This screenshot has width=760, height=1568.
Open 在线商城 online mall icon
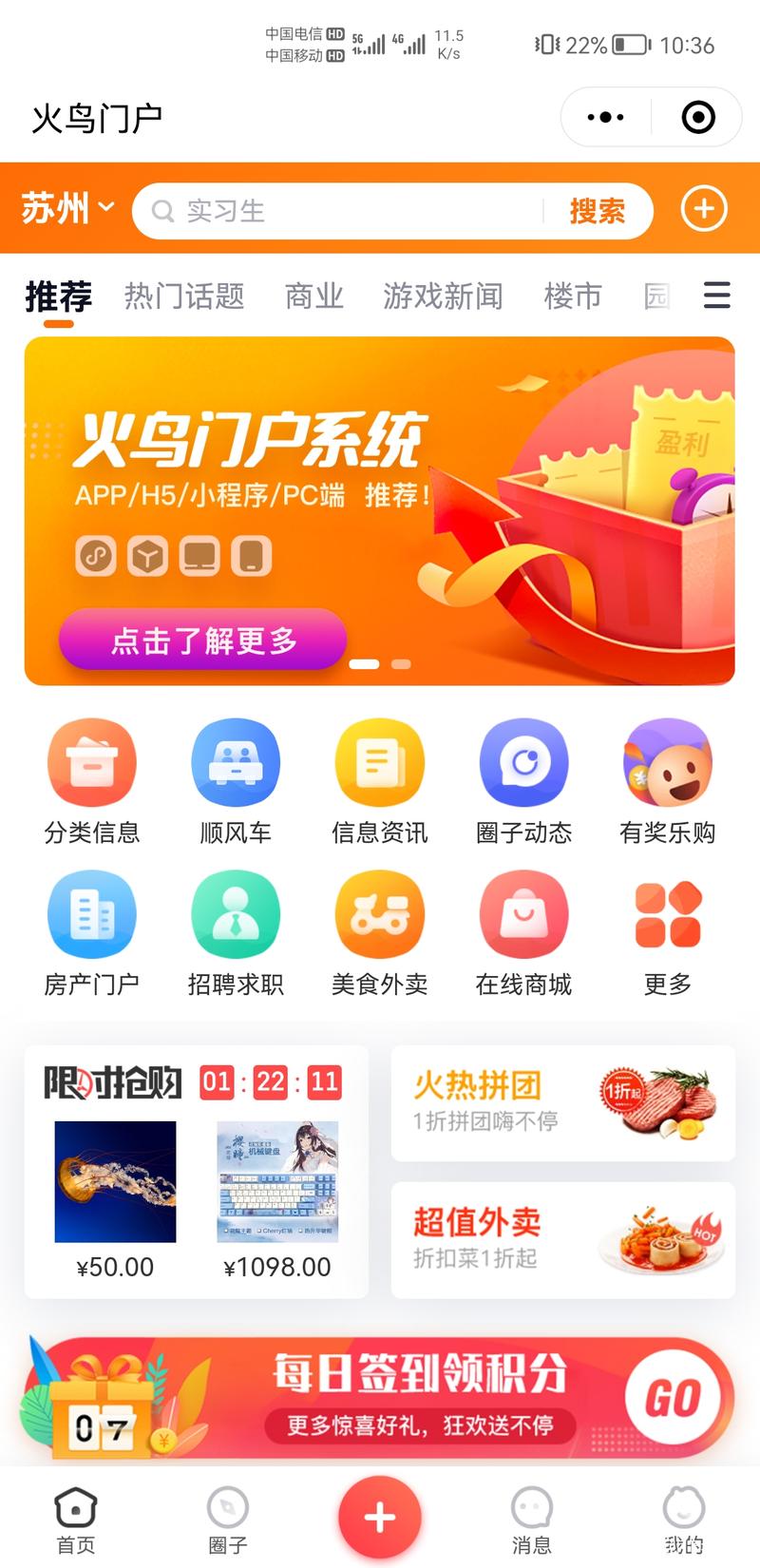pyautogui.click(x=524, y=914)
